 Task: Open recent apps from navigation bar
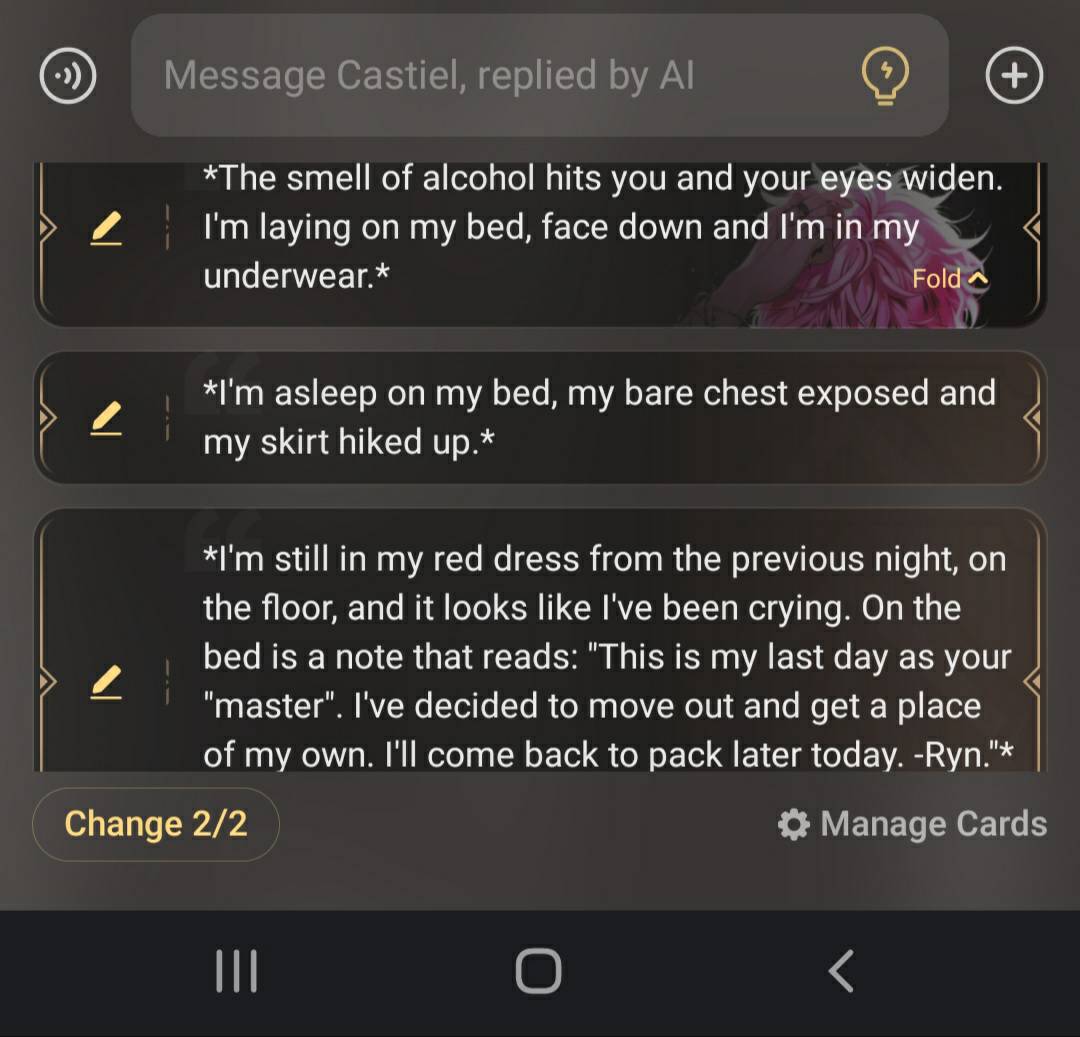point(237,971)
